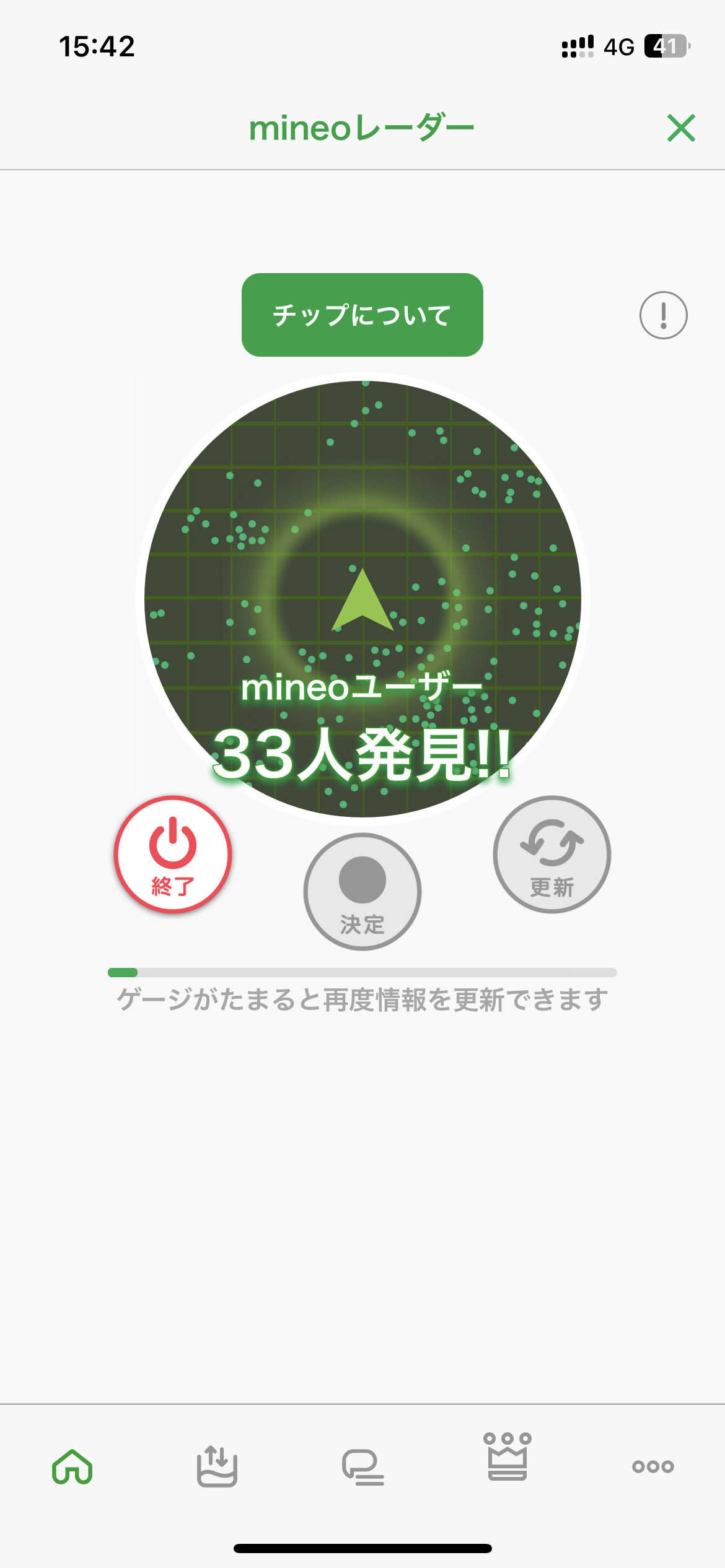Open the three-dots more tab
The width and height of the screenshot is (725, 1568).
[x=652, y=1466]
